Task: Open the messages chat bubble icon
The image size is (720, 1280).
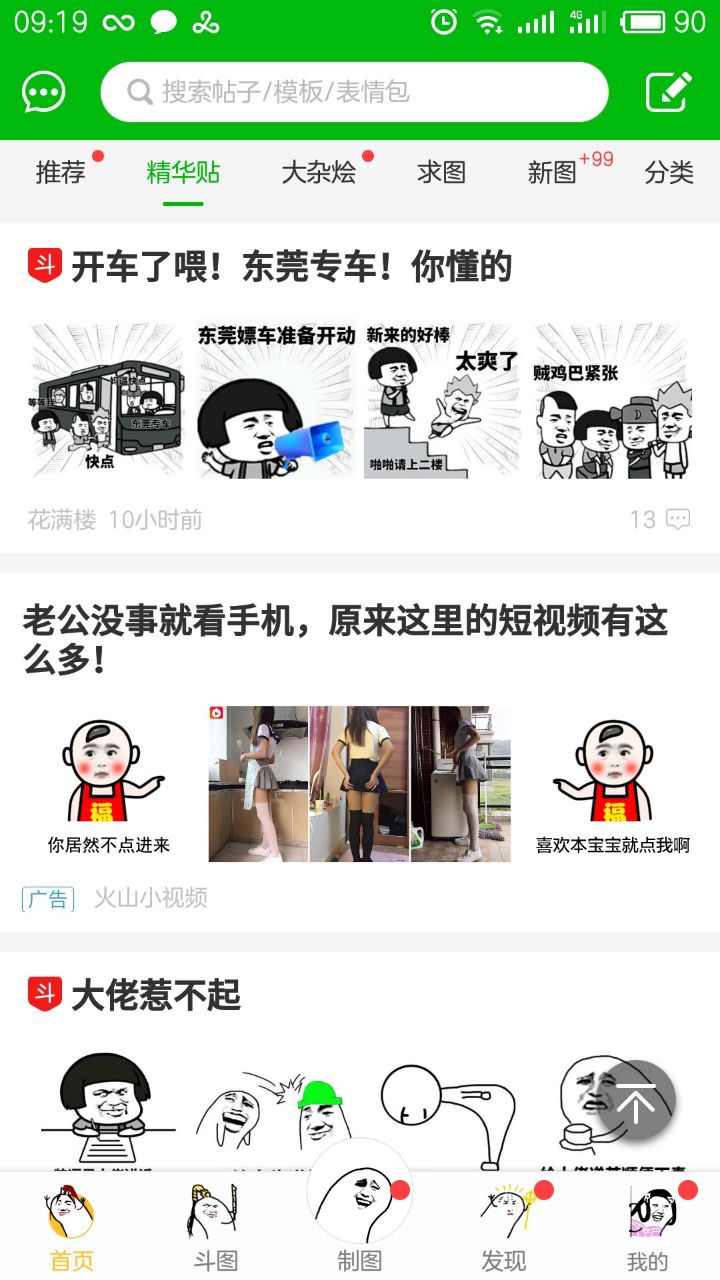Action: coord(44,92)
